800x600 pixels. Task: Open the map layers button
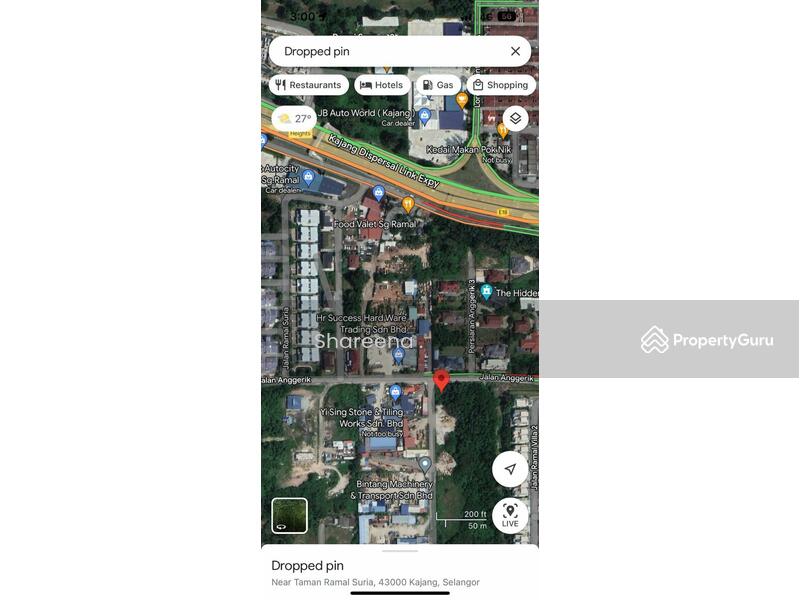point(515,119)
